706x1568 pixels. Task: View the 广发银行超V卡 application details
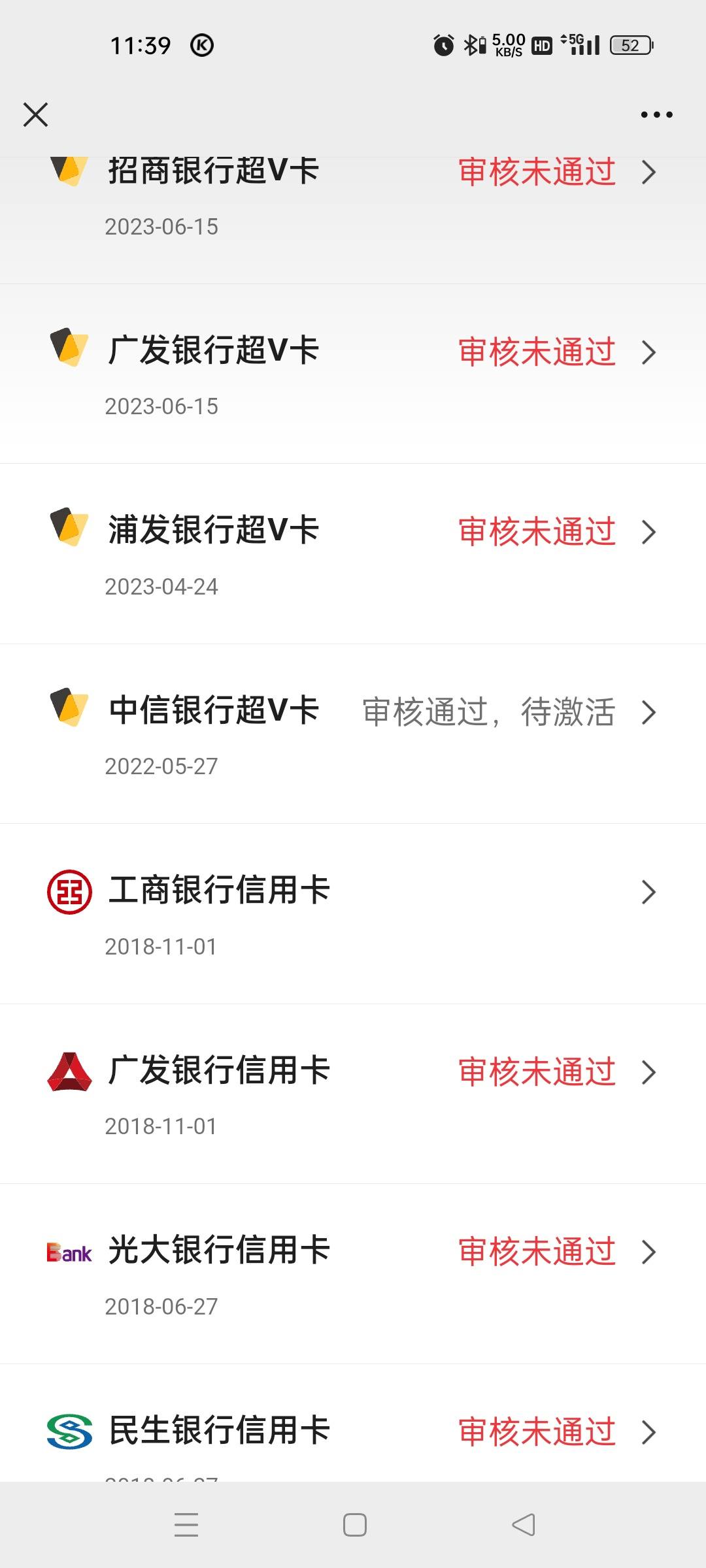[x=353, y=374]
